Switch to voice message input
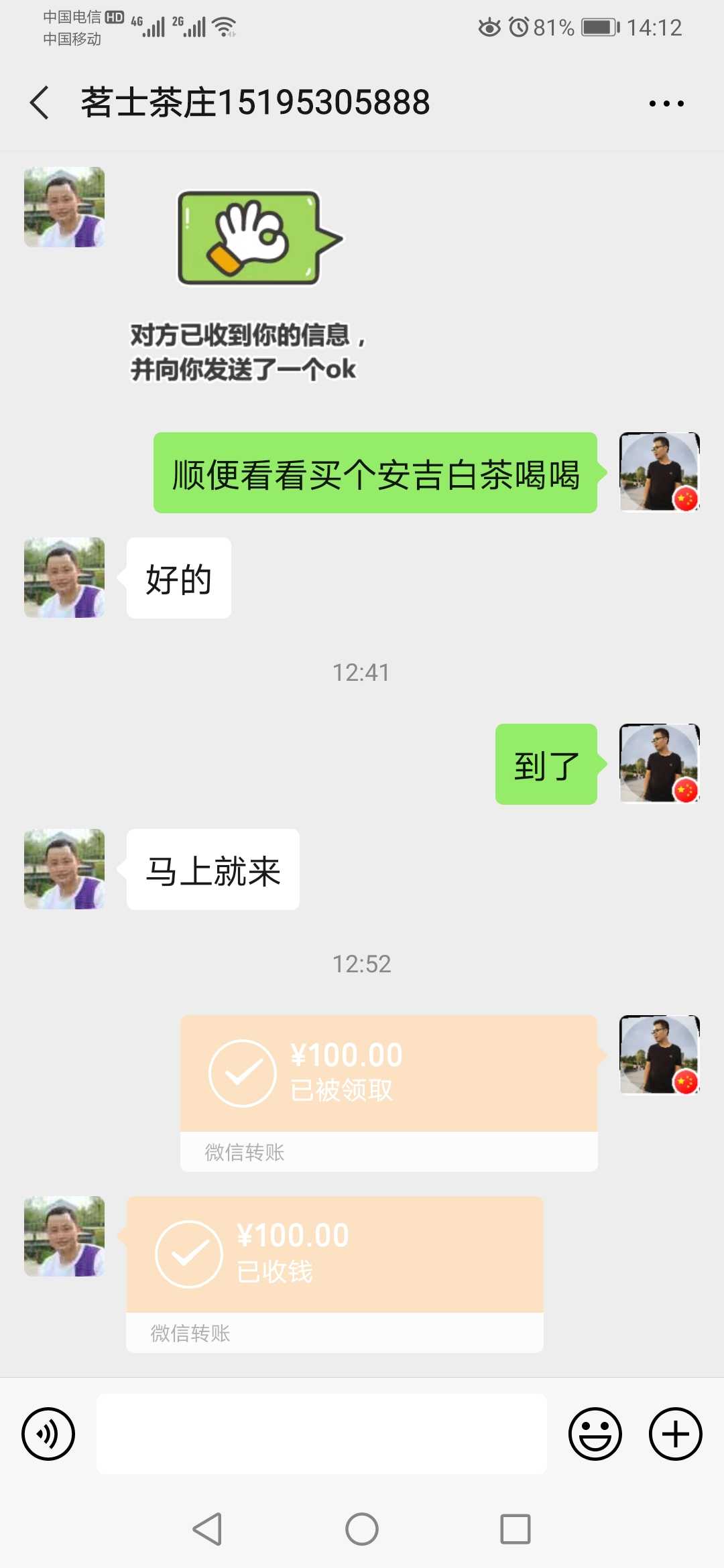This screenshot has width=724, height=1568. tap(48, 1433)
